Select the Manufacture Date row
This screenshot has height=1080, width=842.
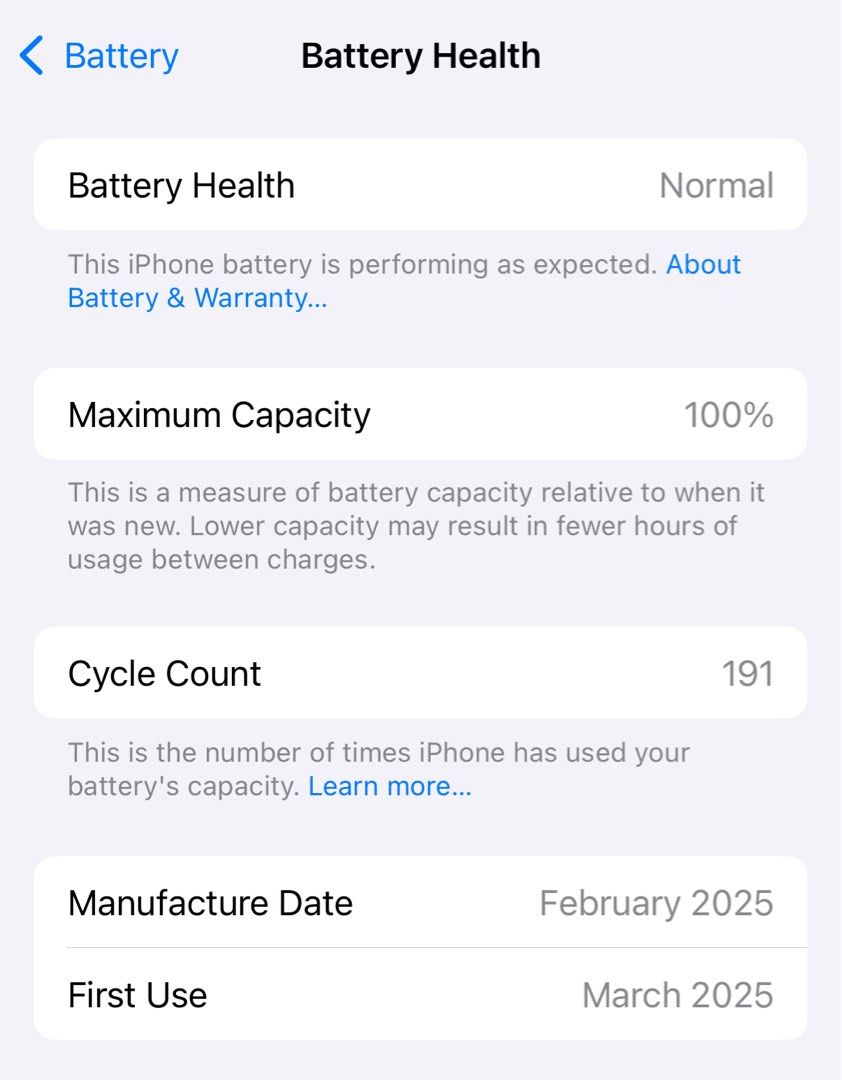click(421, 902)
